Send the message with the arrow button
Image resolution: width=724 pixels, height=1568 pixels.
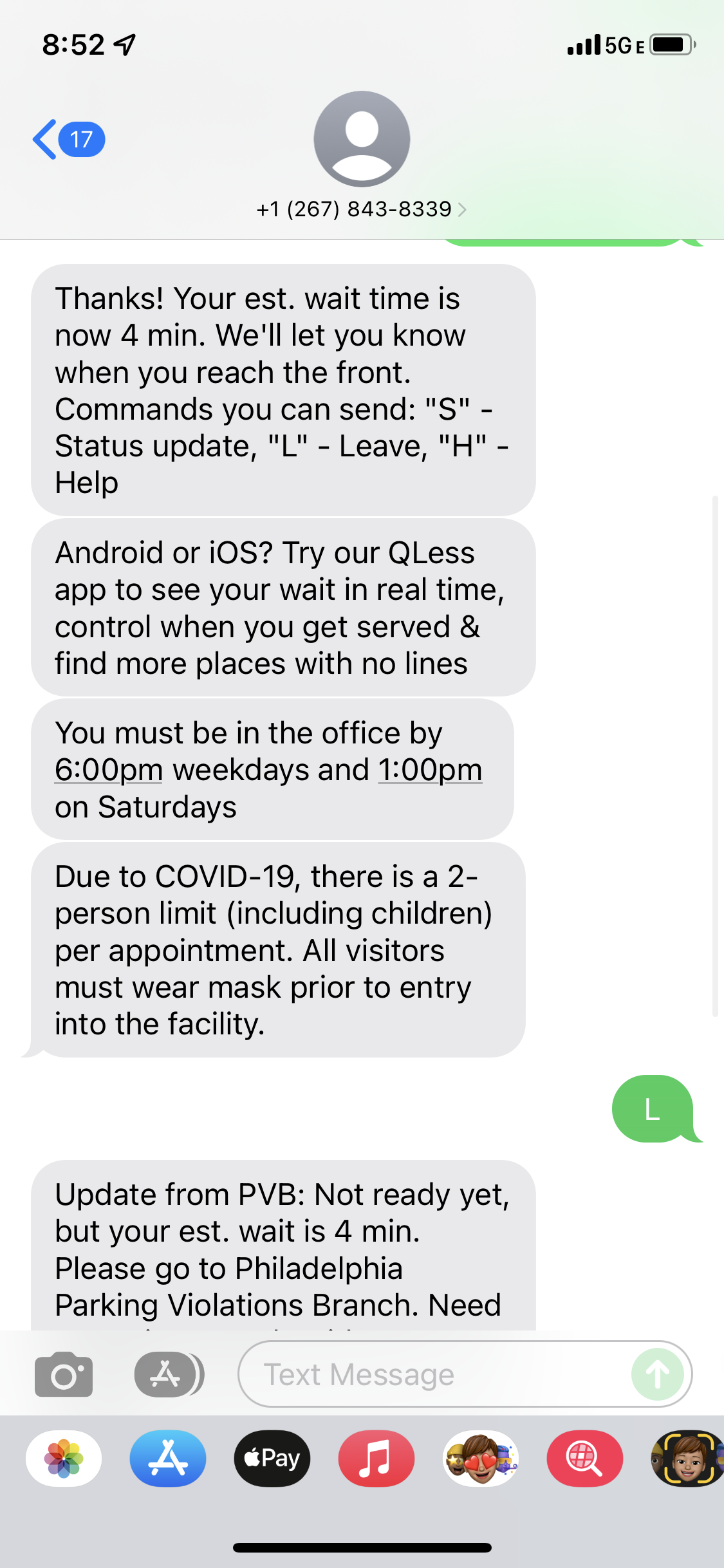pos(657,1374)
